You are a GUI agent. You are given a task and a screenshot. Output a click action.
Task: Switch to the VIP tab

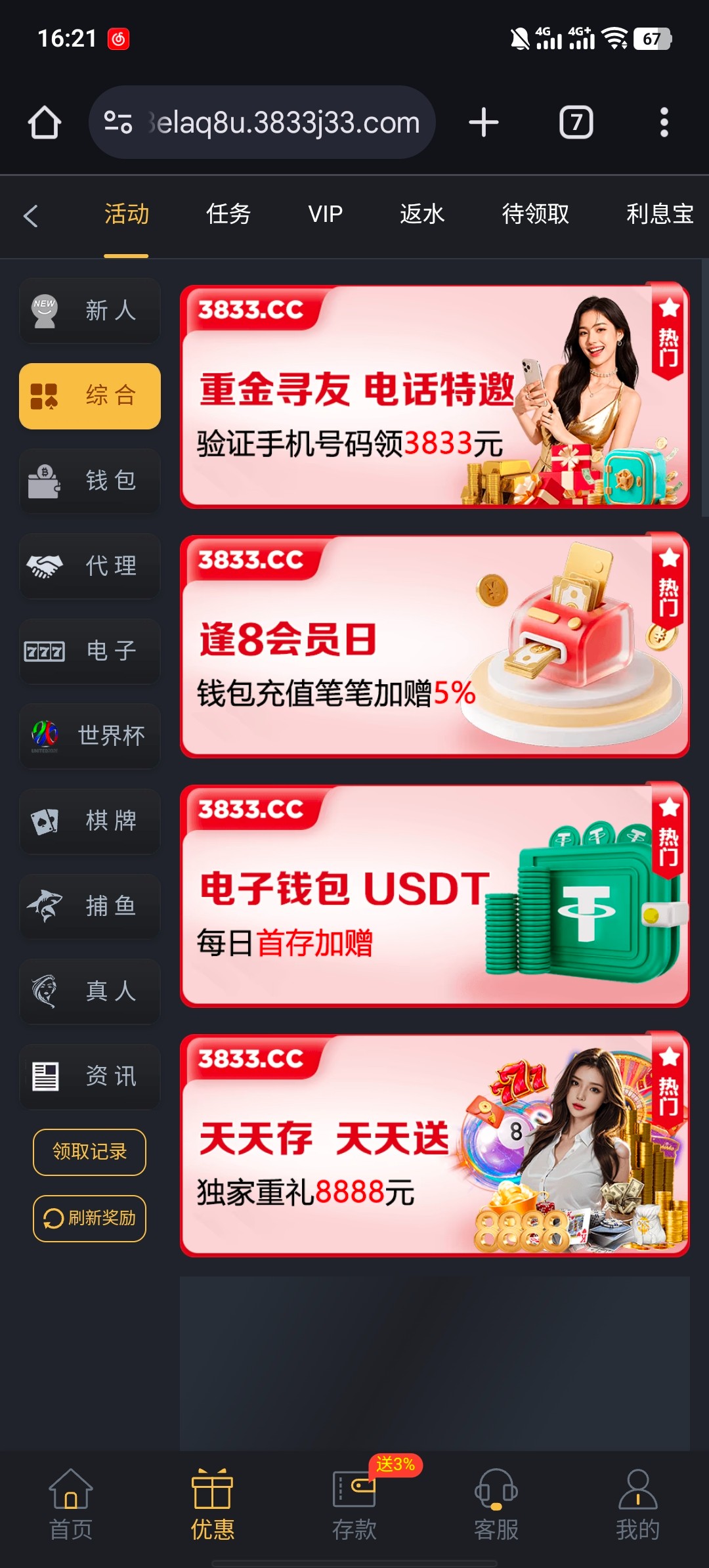(x=325, y=214)
